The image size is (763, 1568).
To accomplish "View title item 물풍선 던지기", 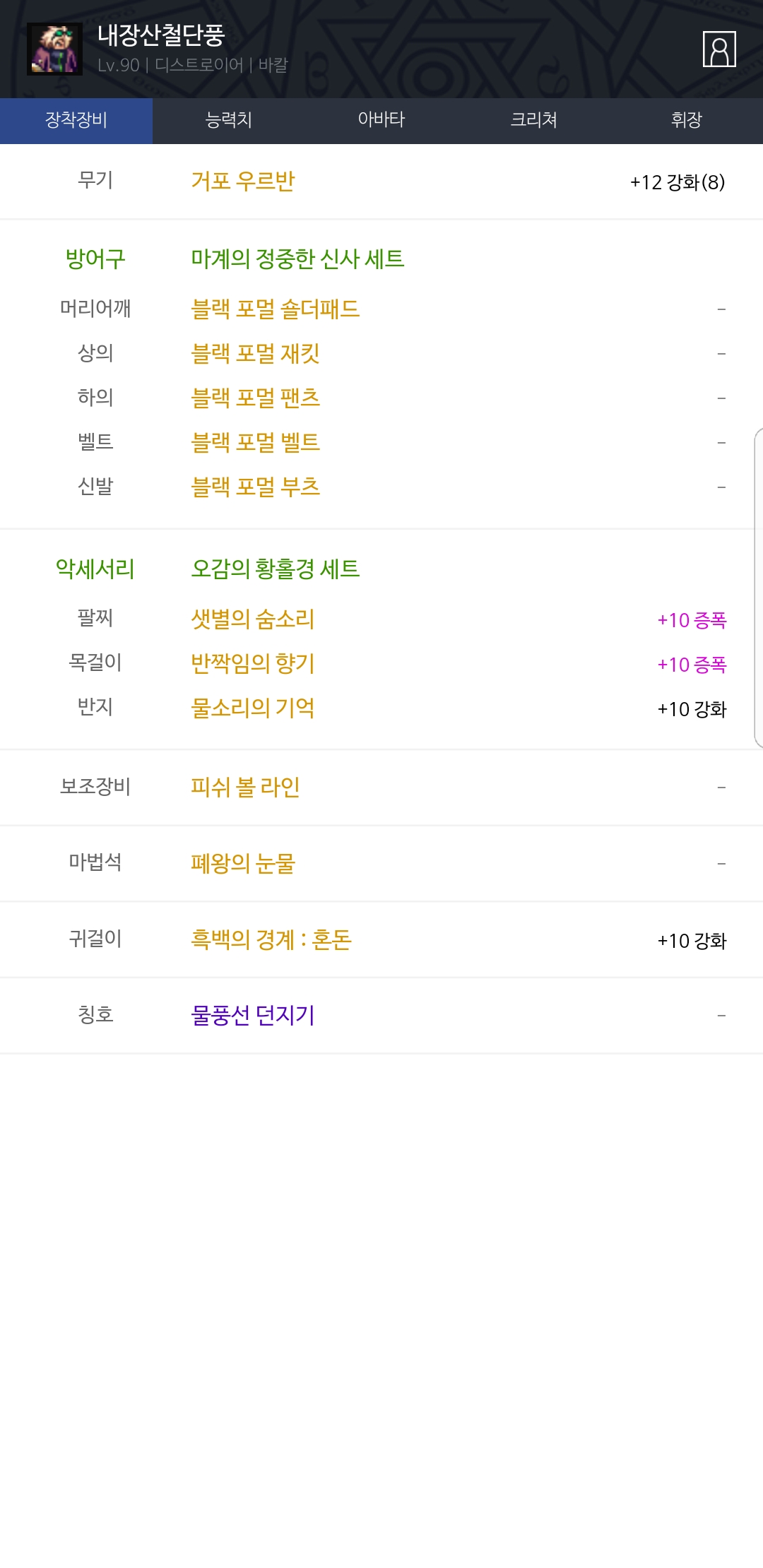I will click(252, 1016).
